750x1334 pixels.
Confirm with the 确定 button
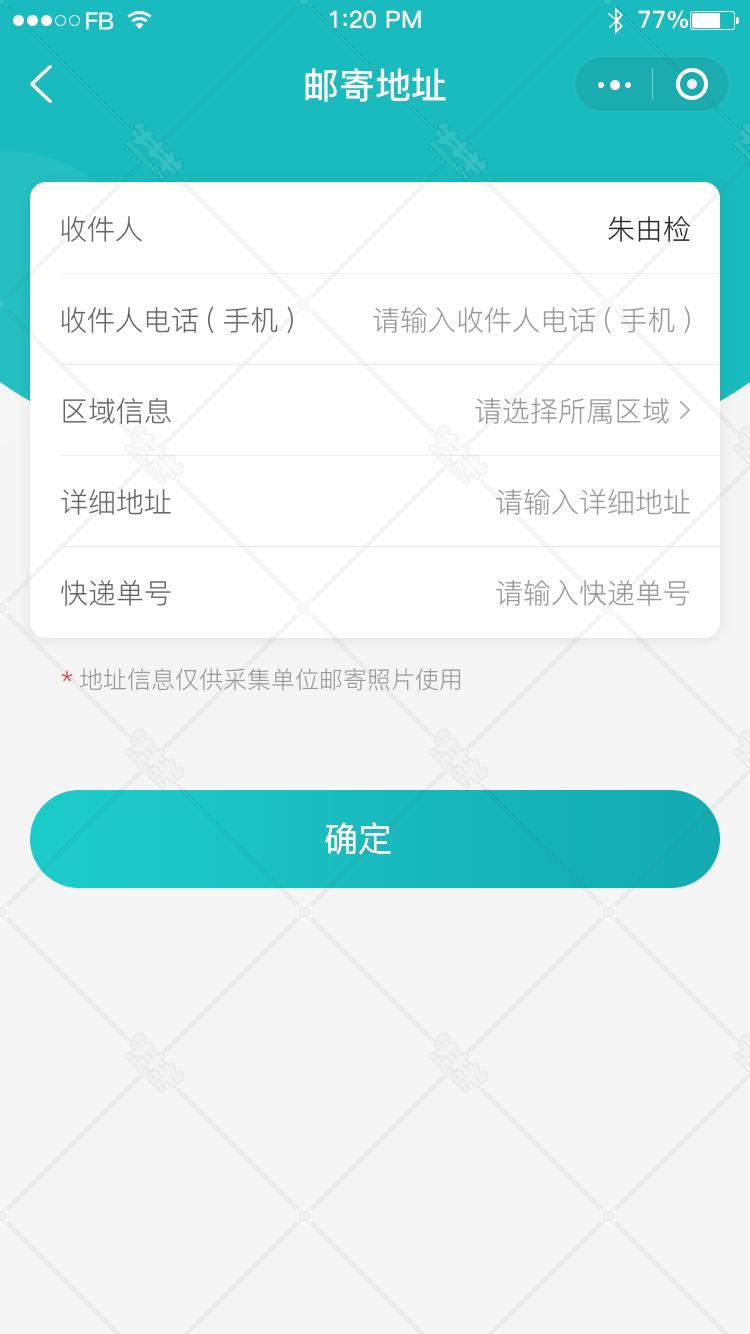(375, 839)
